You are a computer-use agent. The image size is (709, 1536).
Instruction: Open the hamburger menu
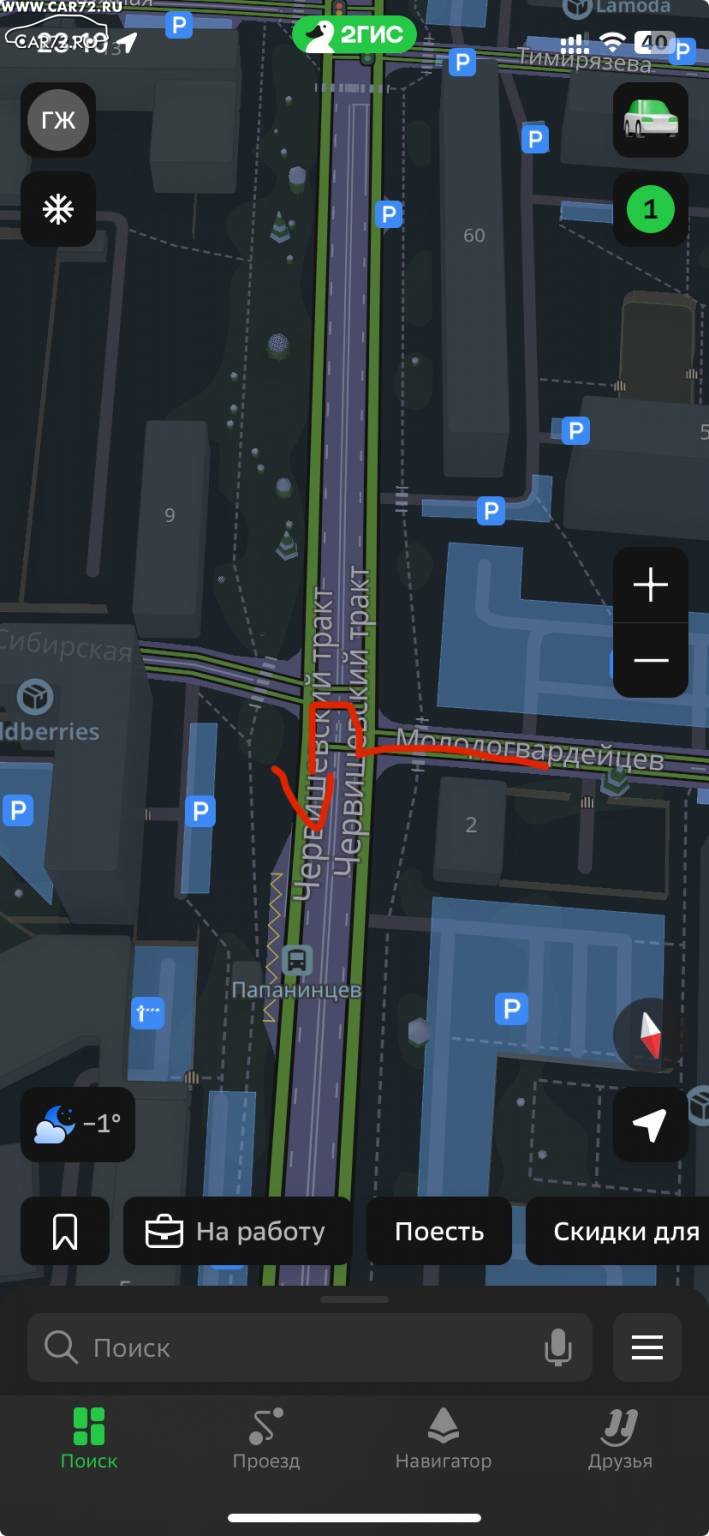coord(647,1348)
